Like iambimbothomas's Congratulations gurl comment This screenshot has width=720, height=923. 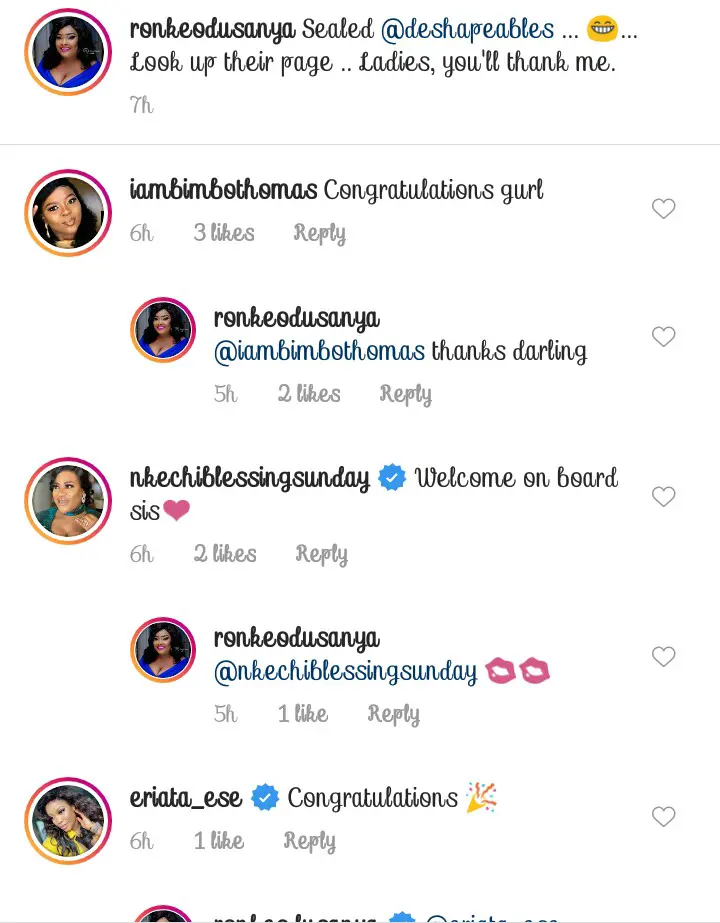663,208
